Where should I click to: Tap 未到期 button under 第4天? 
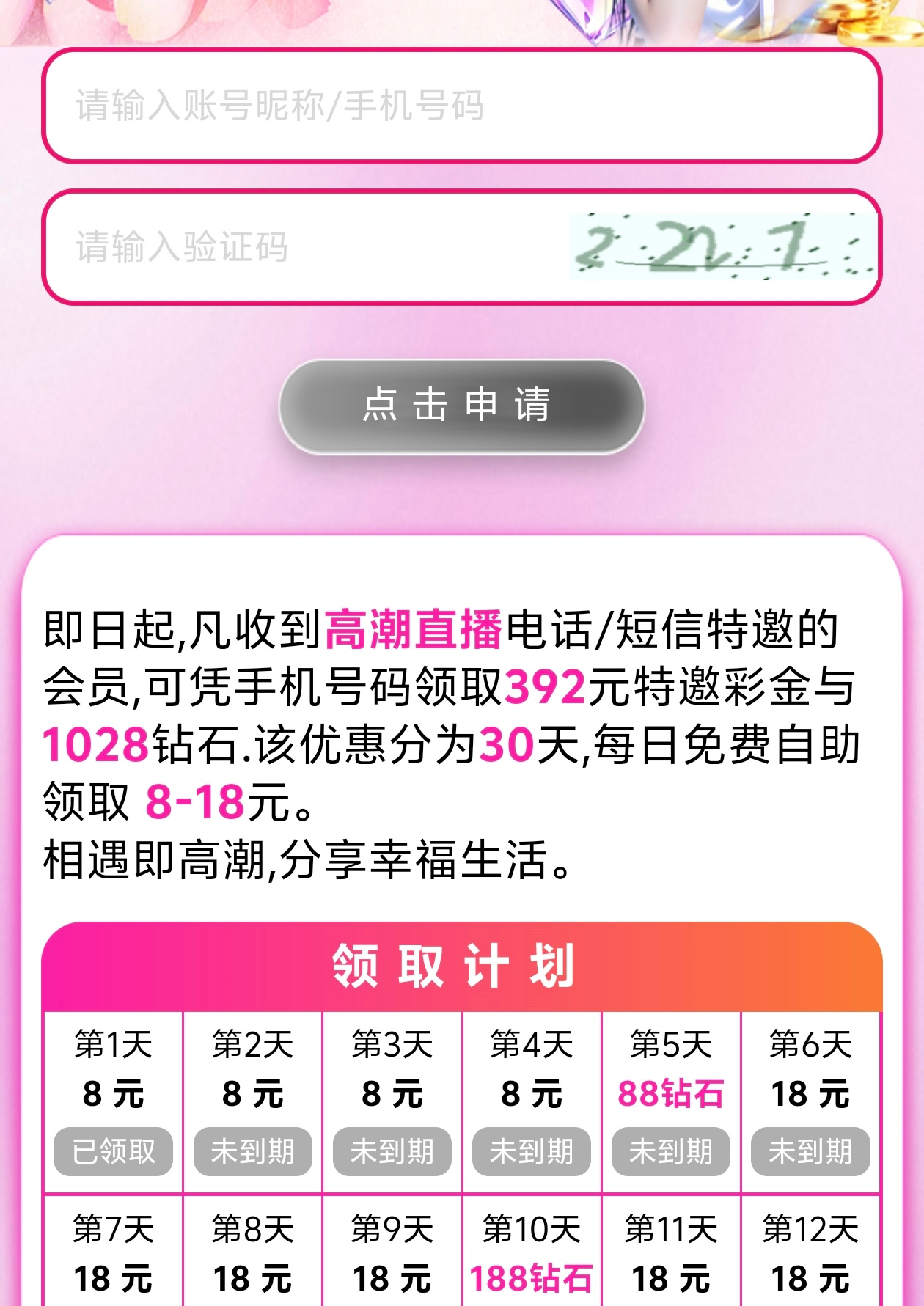[531, 1151]
